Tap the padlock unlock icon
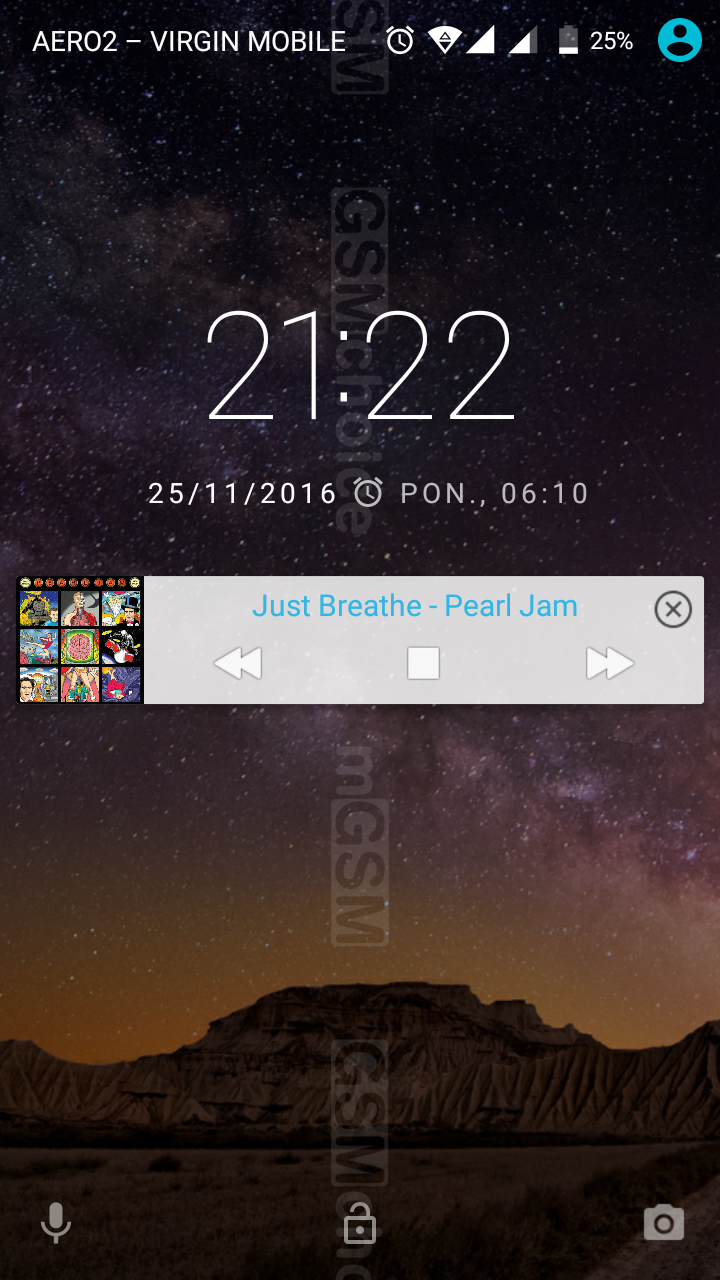This screenshot has width=720, height=1280. pos(360,1225)
